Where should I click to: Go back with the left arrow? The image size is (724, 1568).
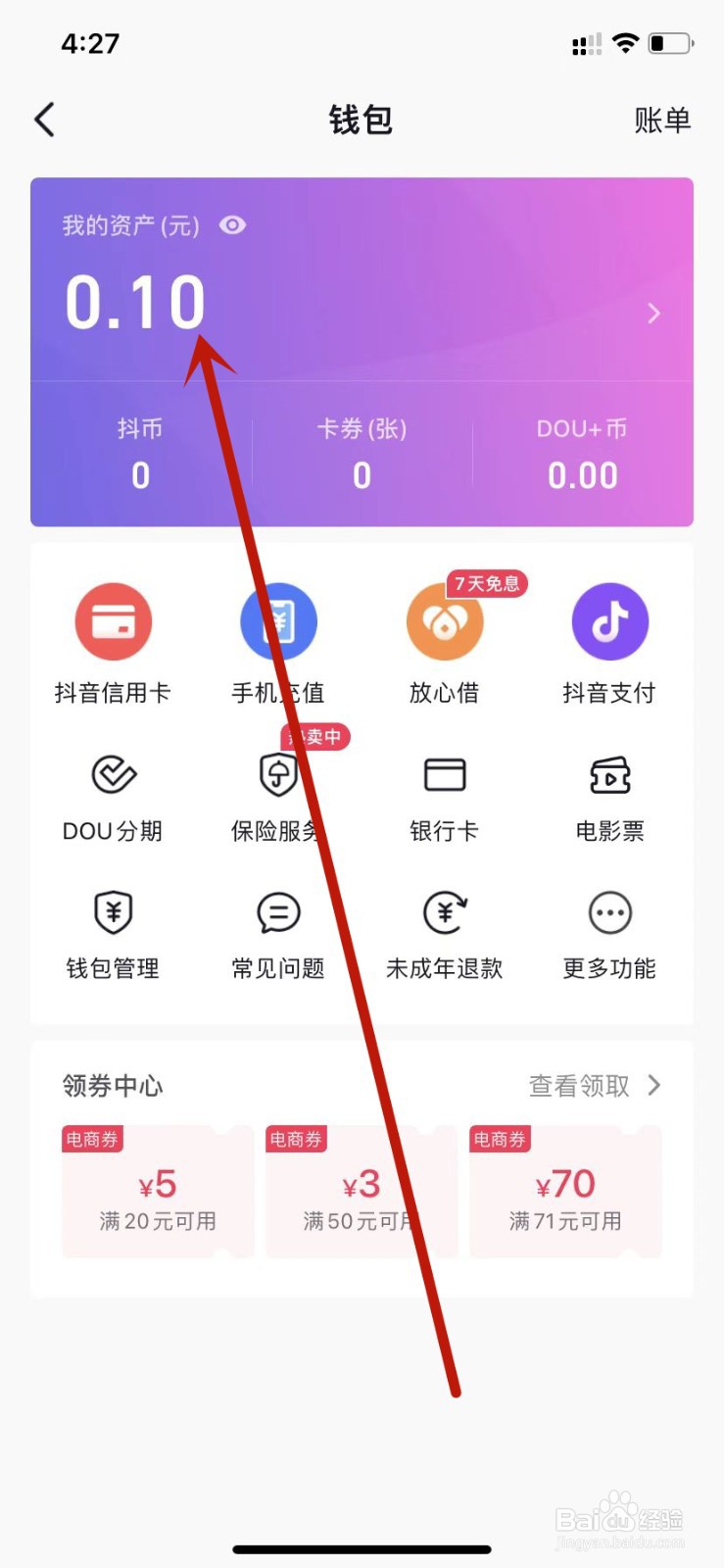43,119
